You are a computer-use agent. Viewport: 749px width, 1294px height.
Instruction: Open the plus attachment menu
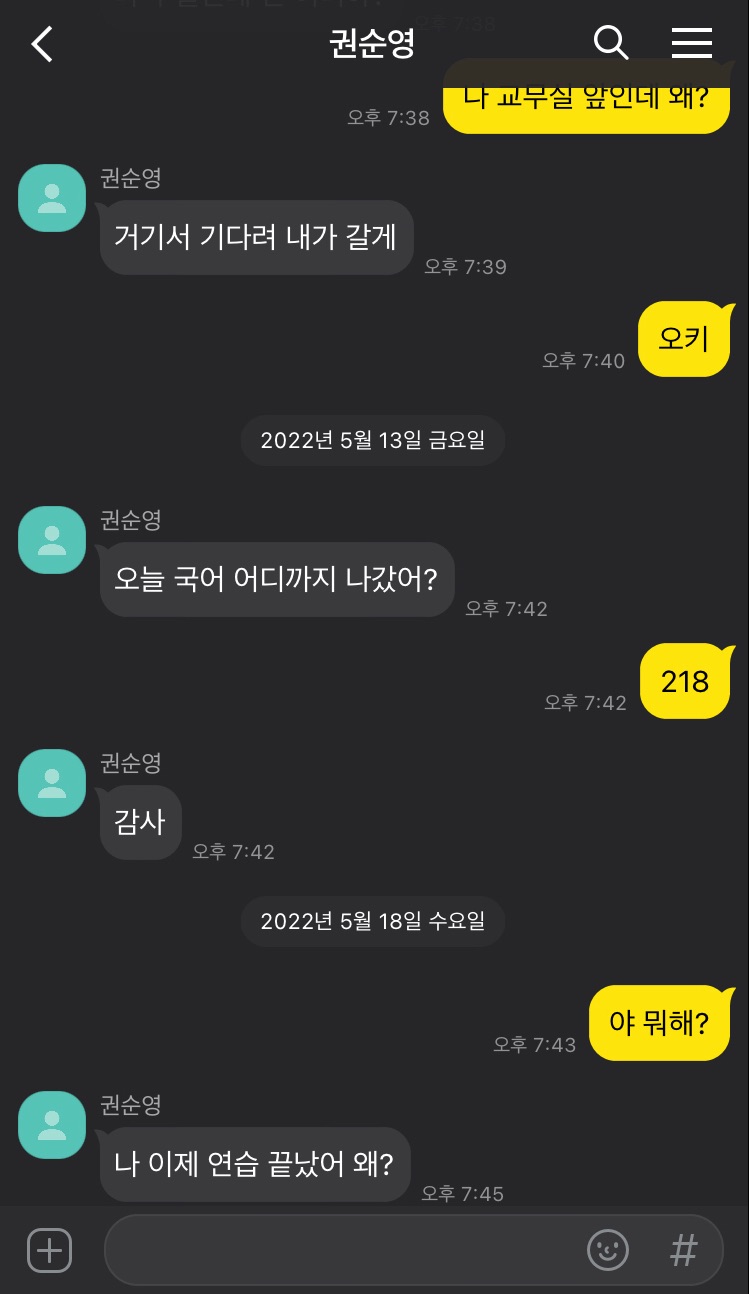click(49, 1250)
